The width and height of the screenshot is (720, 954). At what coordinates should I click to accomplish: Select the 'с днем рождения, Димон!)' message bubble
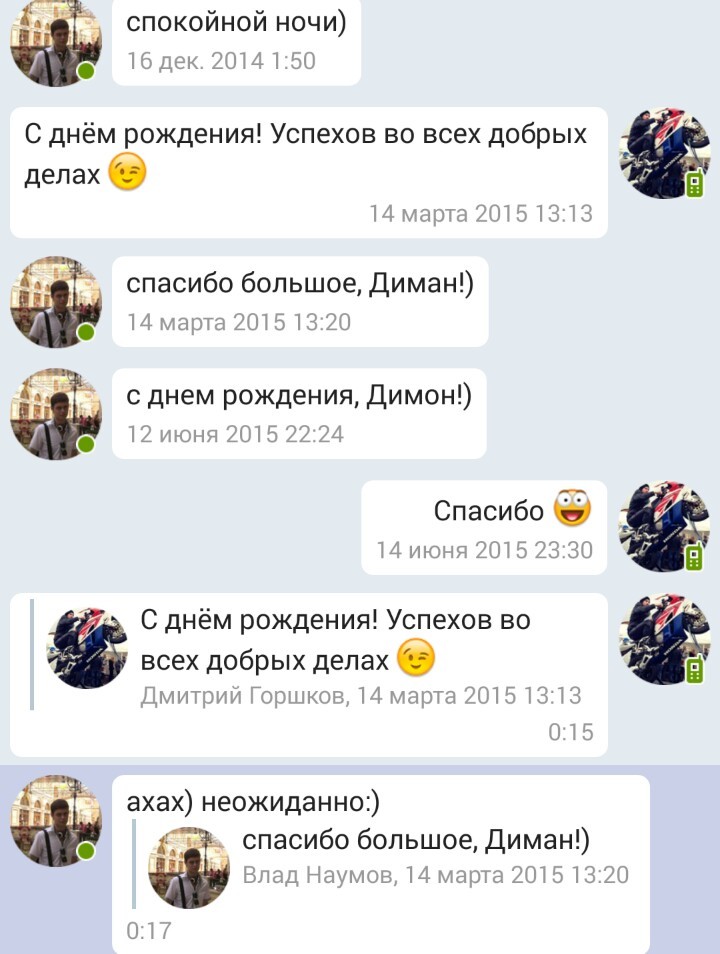point(298,413)
